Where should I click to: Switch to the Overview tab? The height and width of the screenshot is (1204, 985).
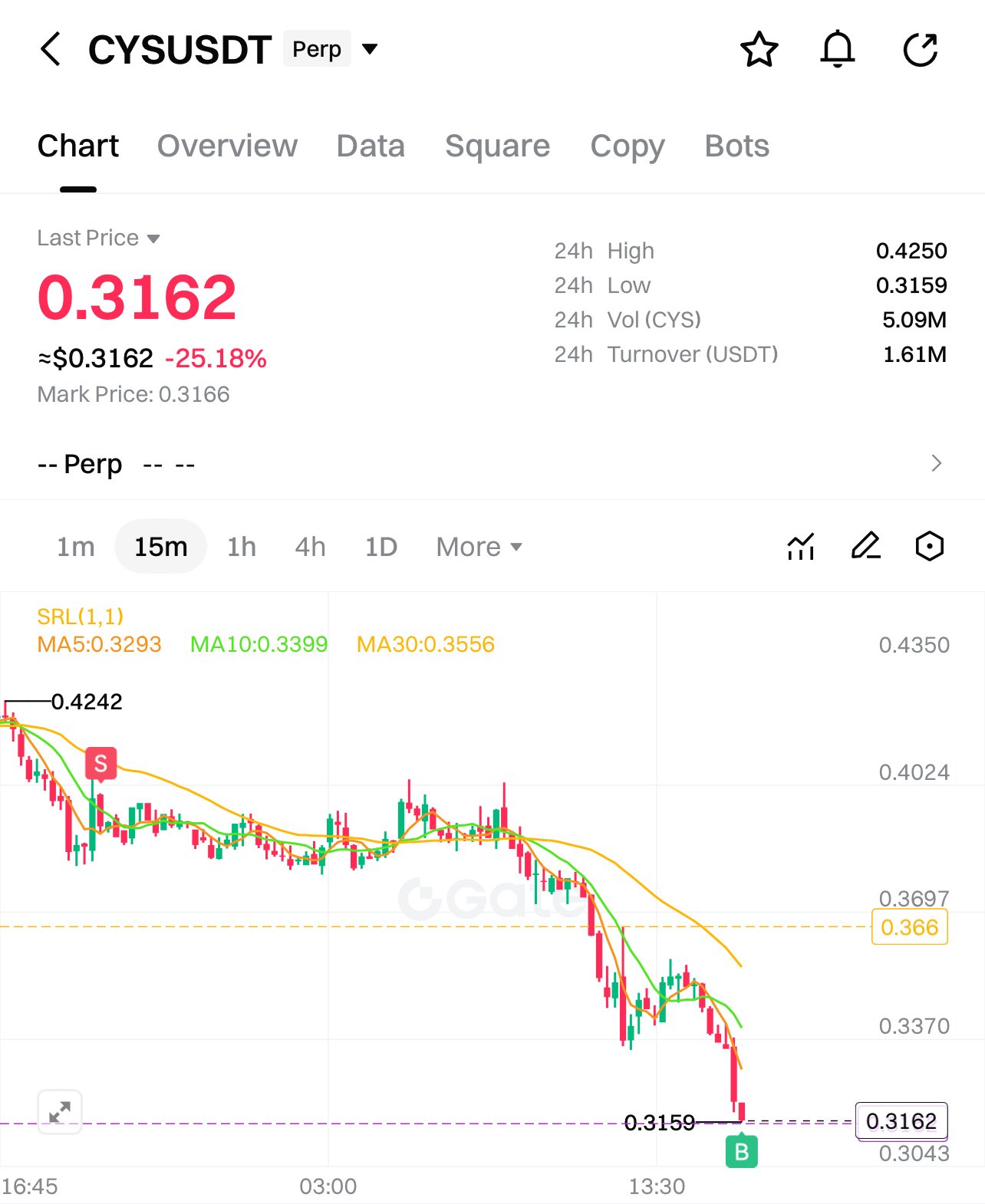tap(227, 146)
